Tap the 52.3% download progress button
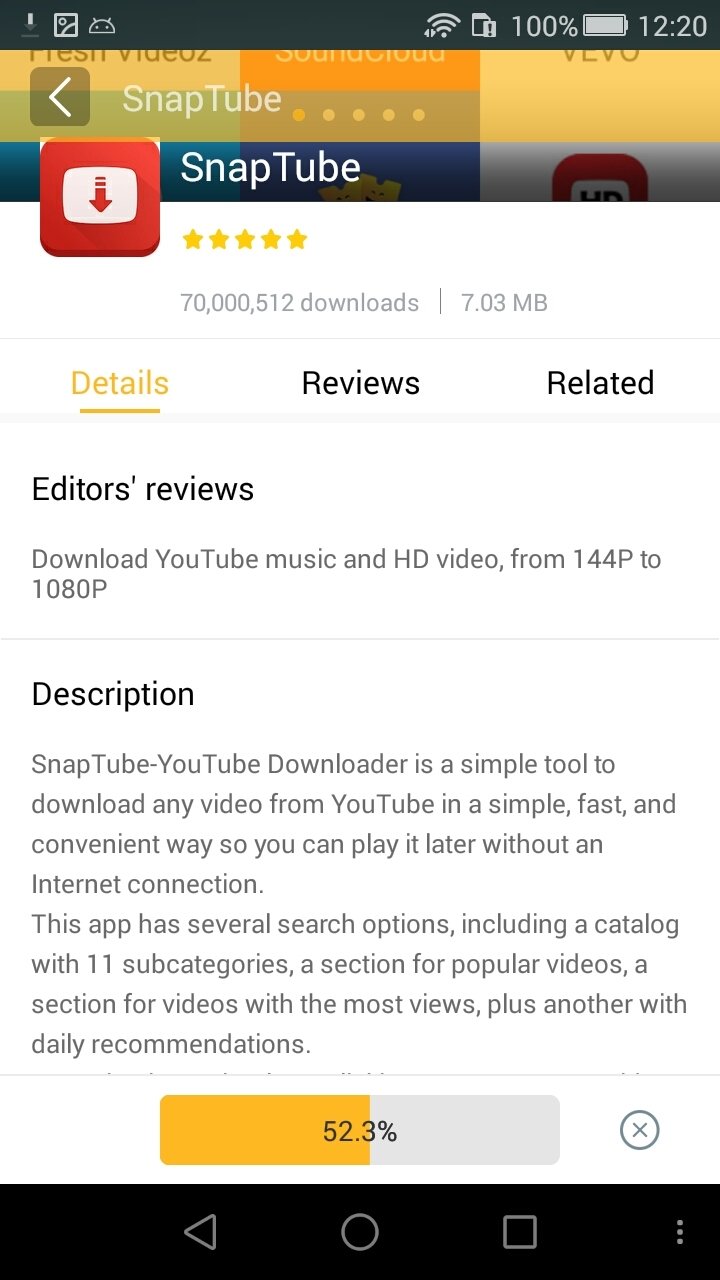 tap(360, 1130)
